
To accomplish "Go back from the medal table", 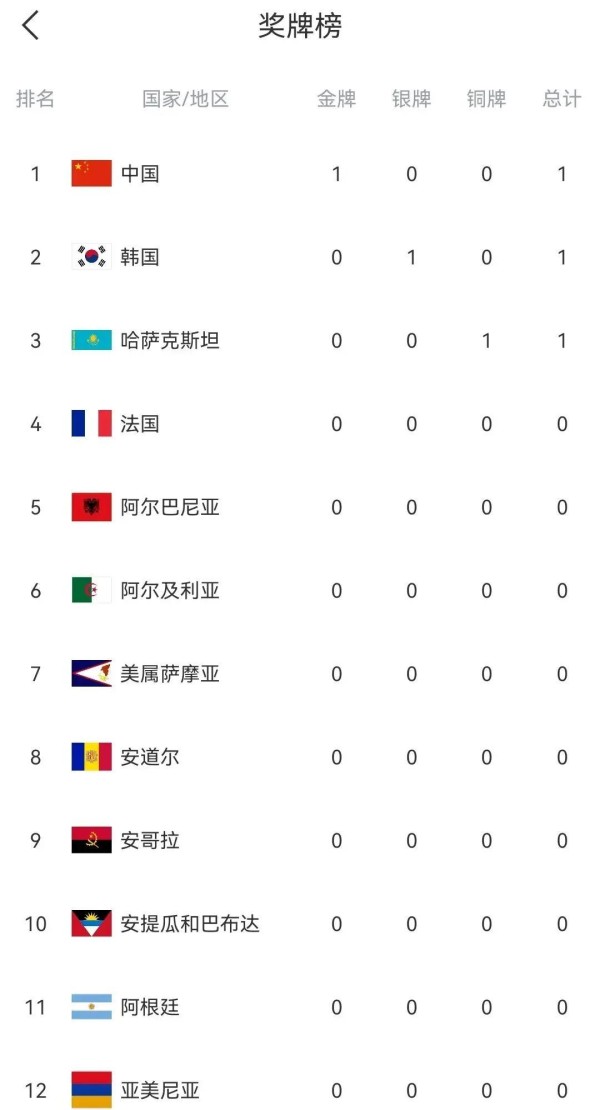I will pos(30,25).
